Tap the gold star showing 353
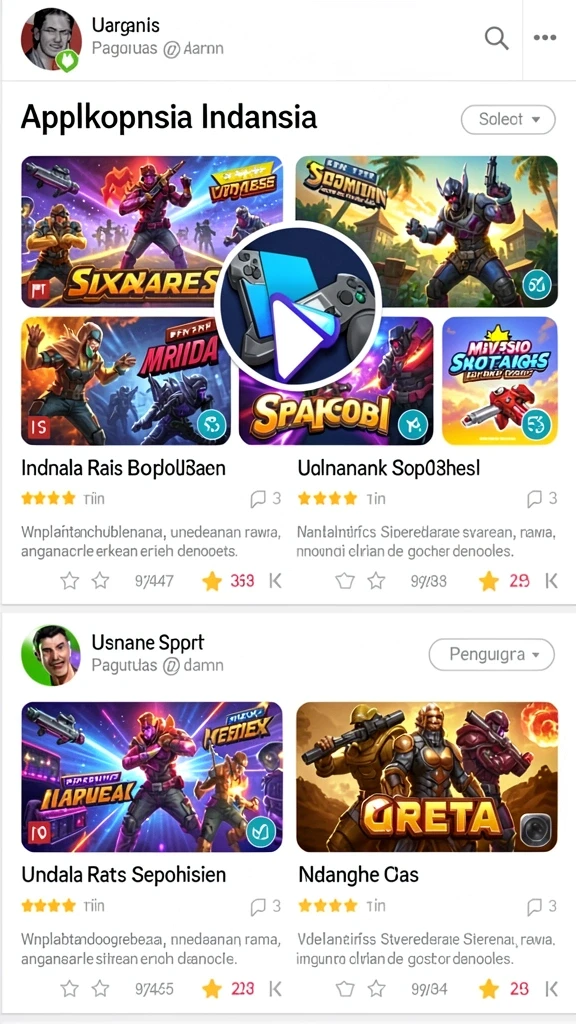This screenshot has height=1024, width=576. pyautogui.click(x=212, y=581)
